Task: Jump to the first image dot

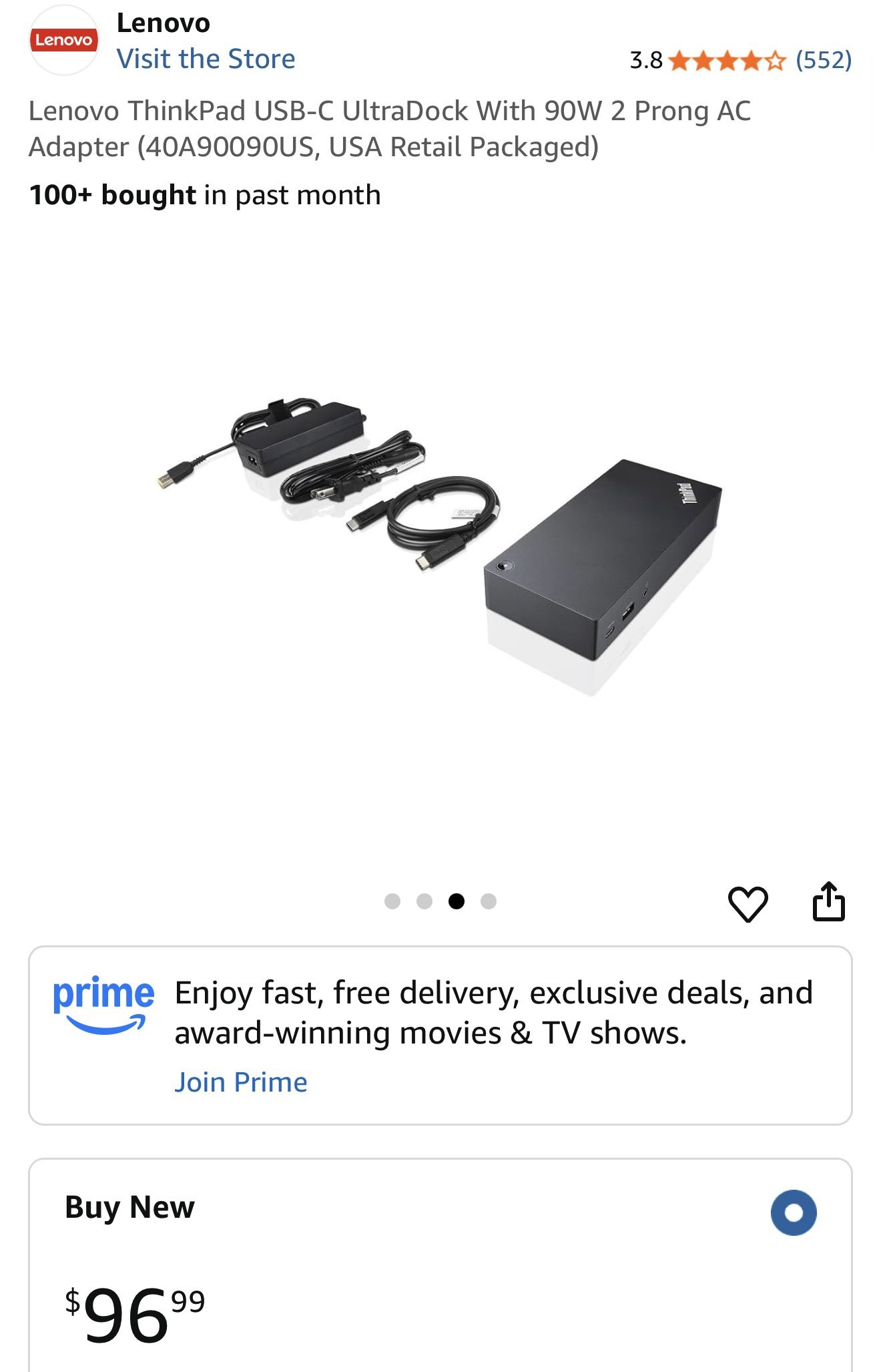Action: [x=392, y=901]
